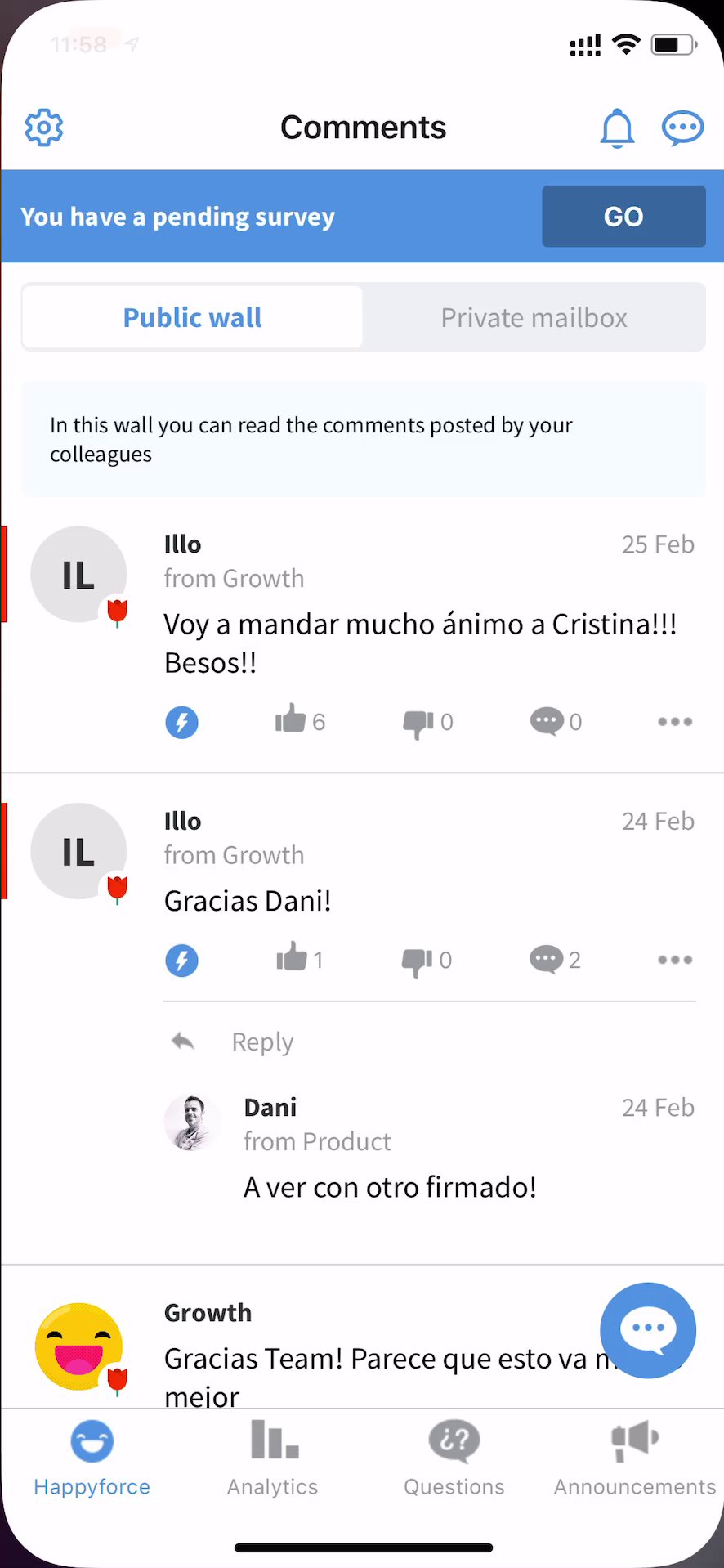Dislike Illo's 25 Feb comment

[418, 722]
